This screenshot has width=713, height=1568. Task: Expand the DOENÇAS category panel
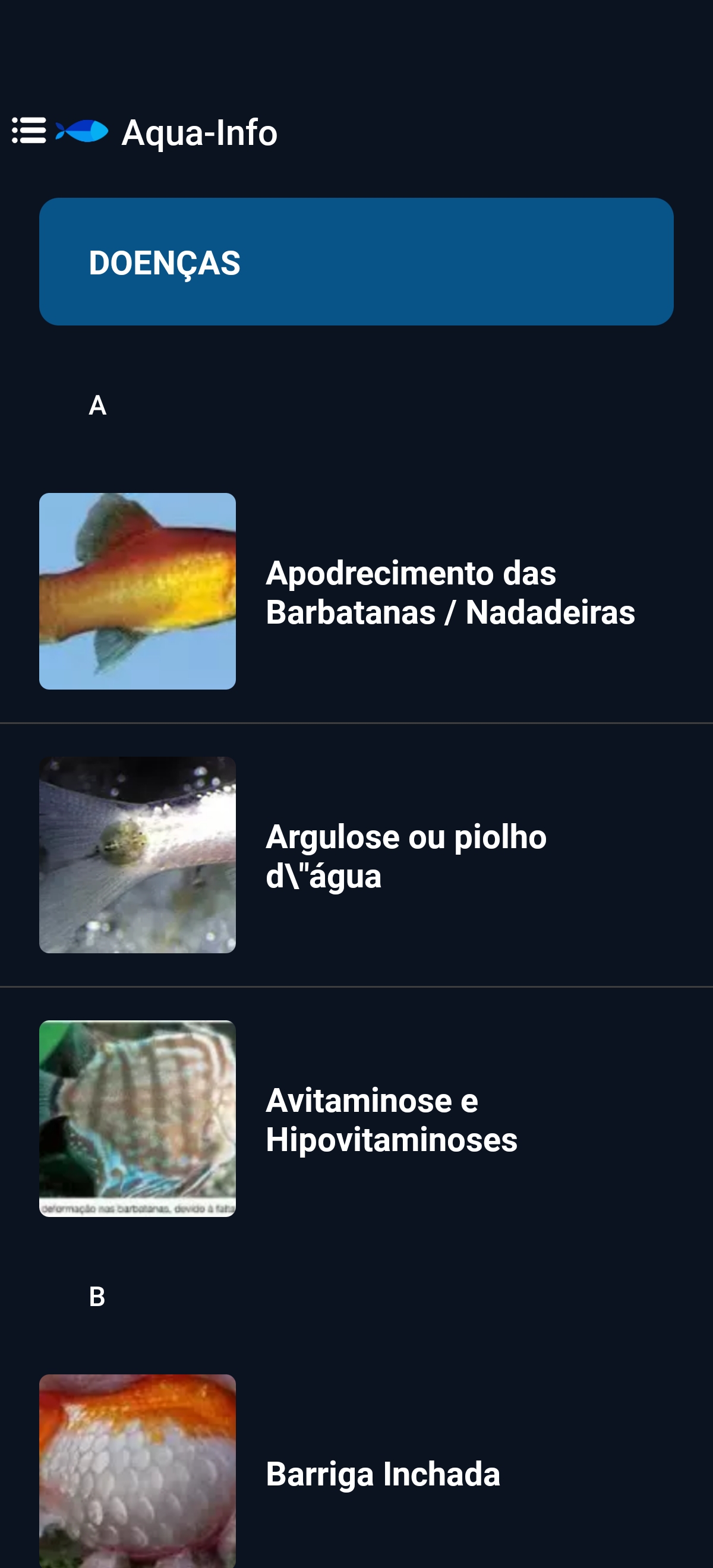356,262
